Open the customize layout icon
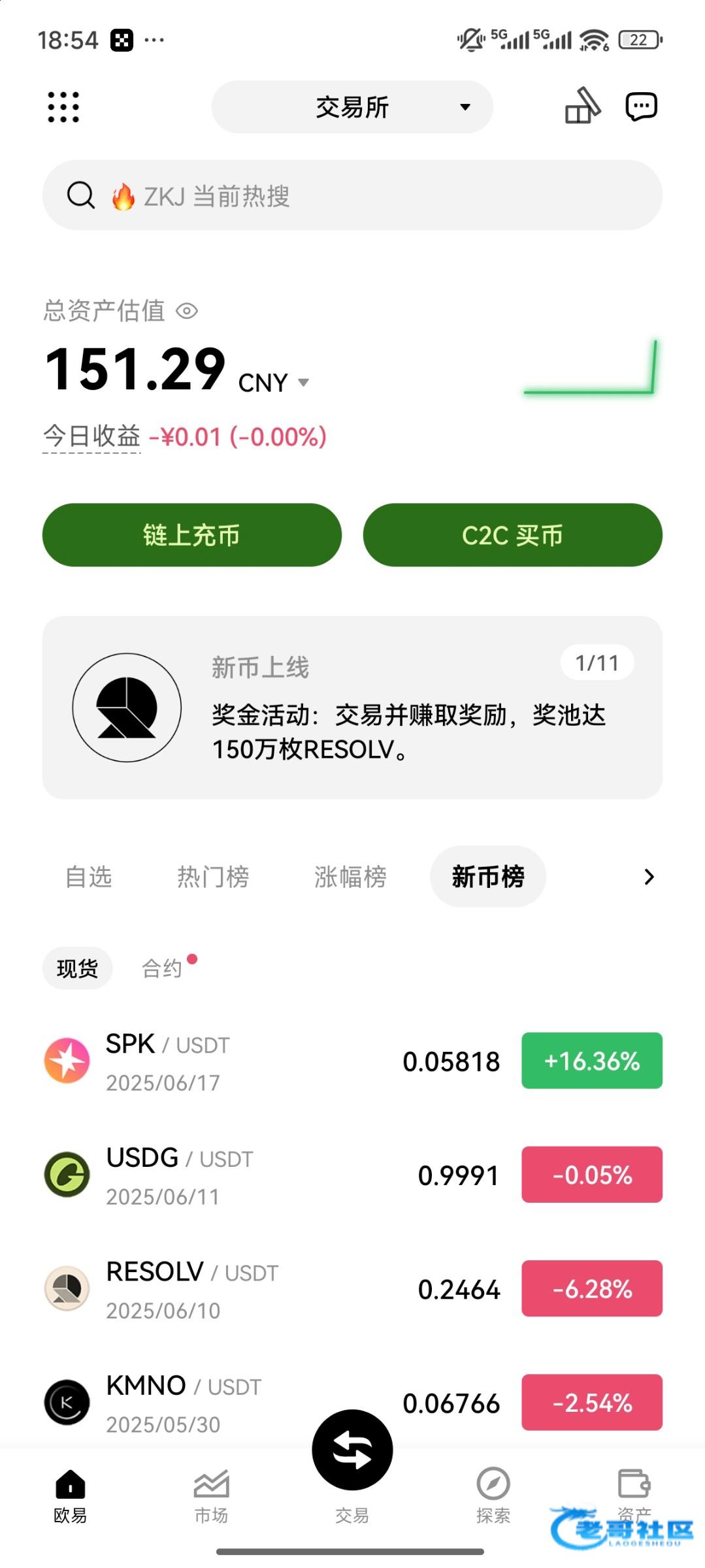This screenshot has width=705, height=1568. 582,106
